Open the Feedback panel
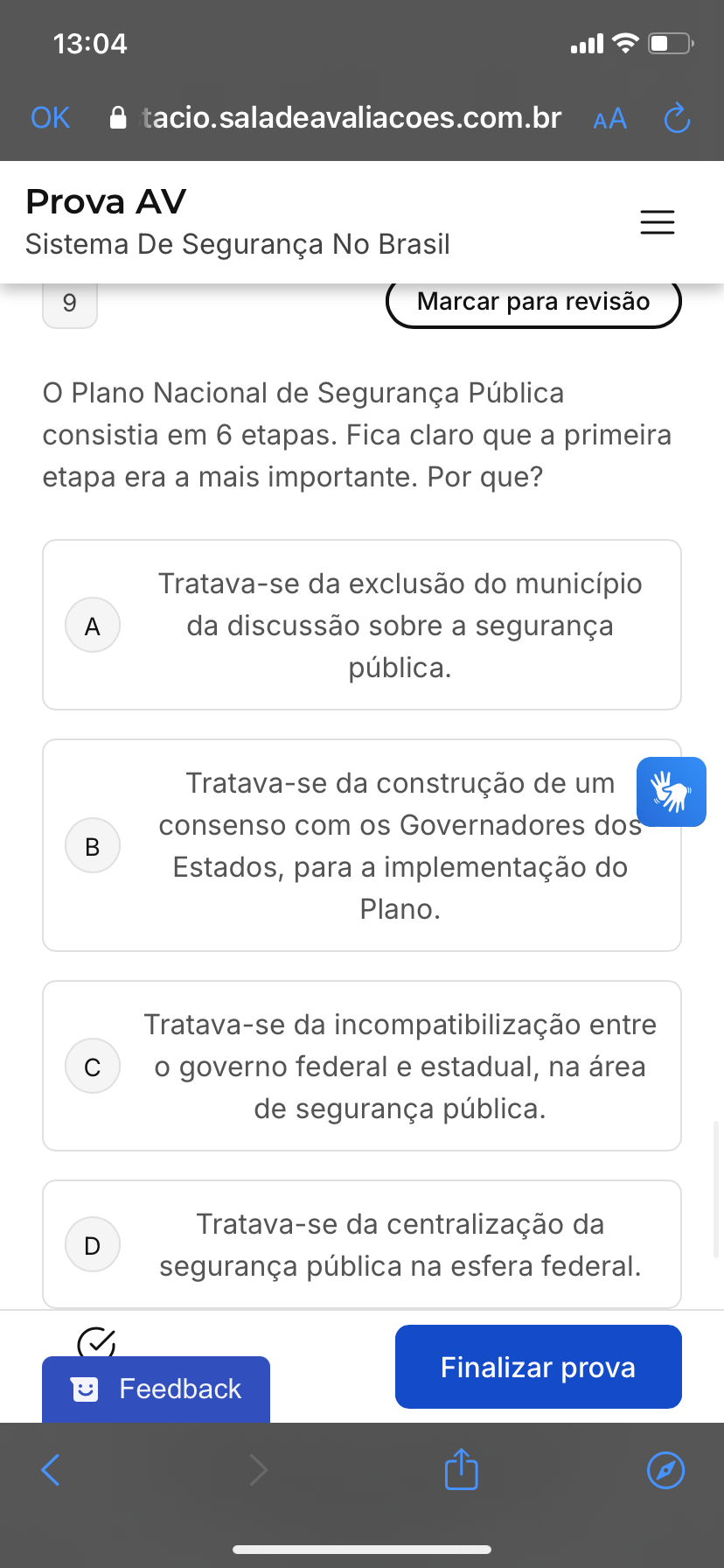Viewport: 724px width, 1568px height. (157, 1389)
